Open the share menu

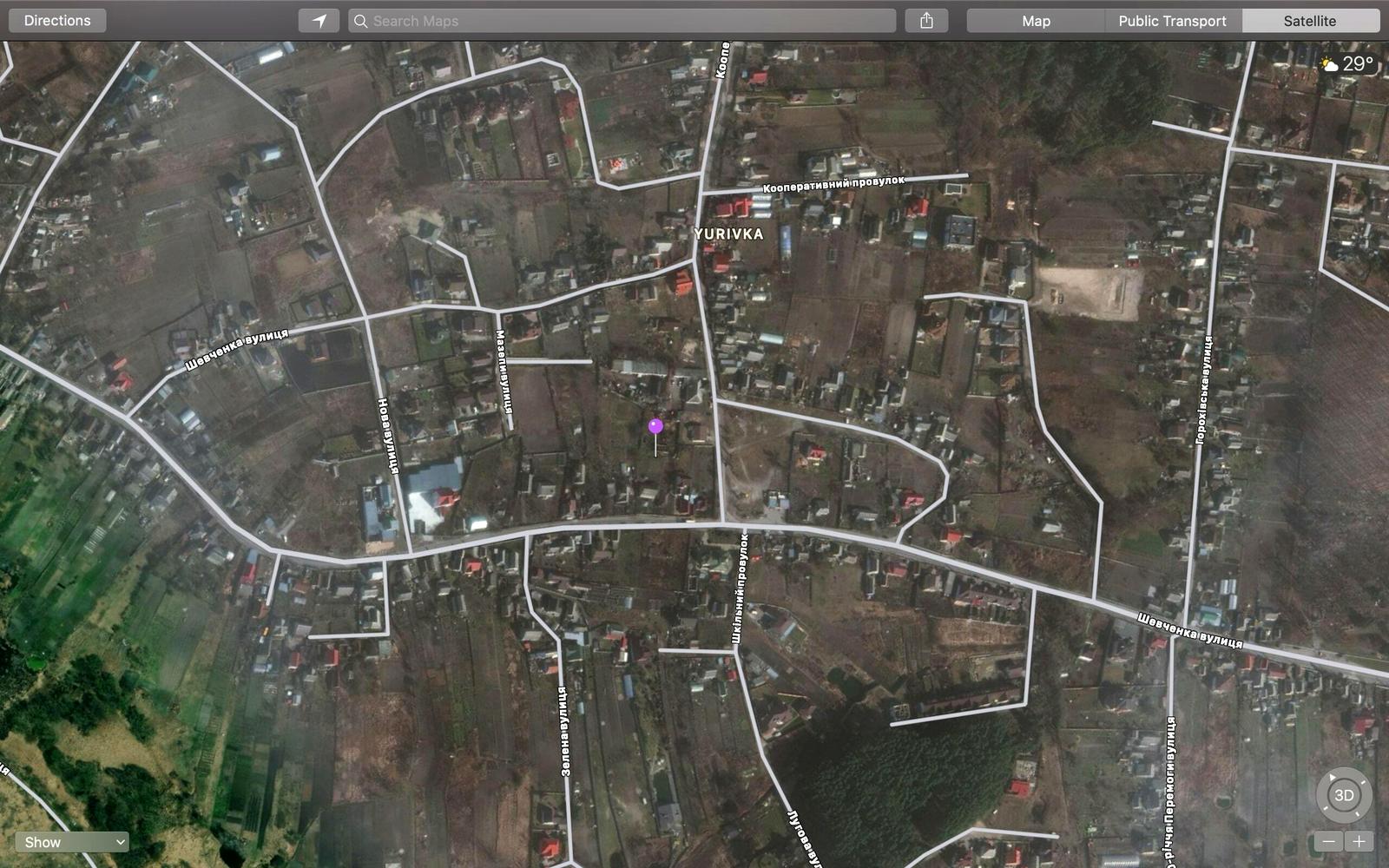pyautogui.click(x=926, y=20)
